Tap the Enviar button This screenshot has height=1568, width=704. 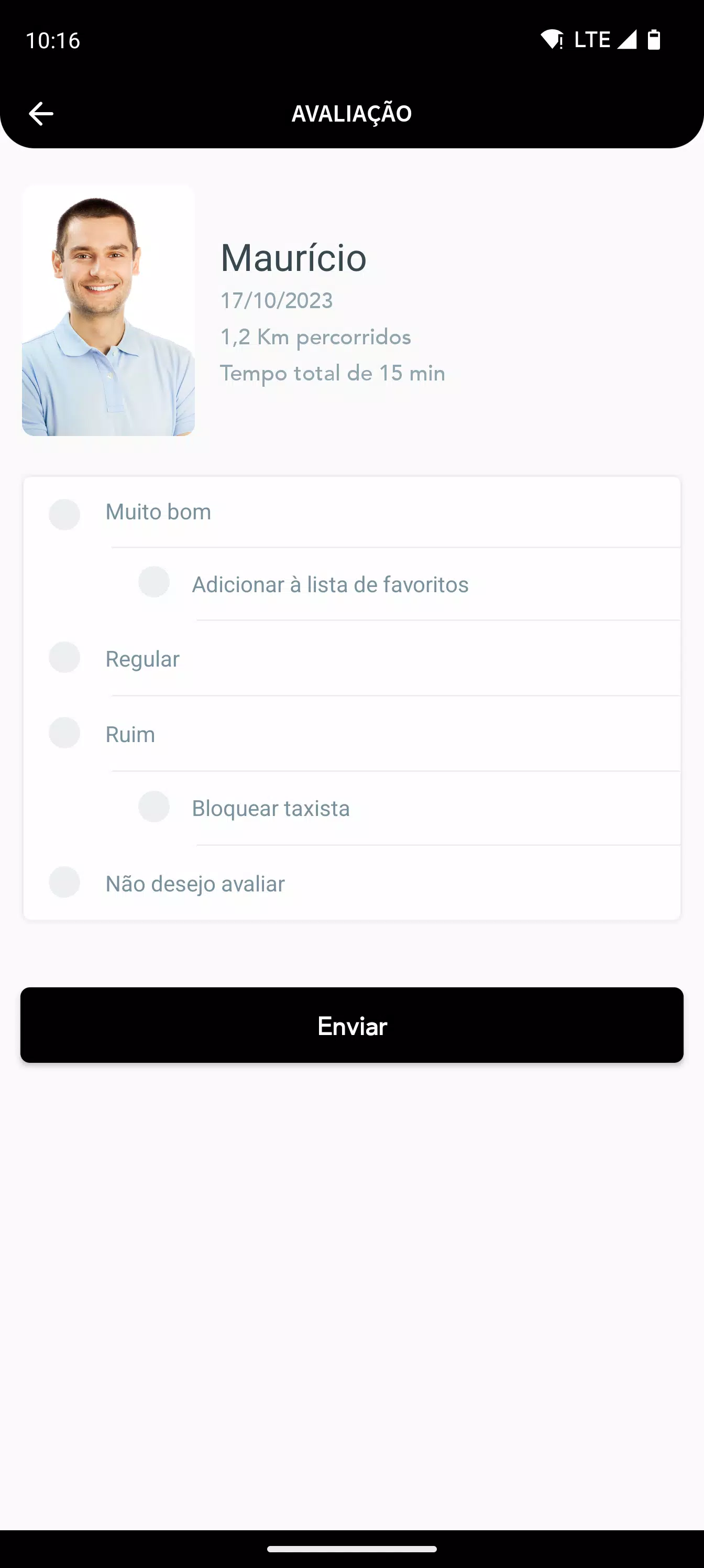(351, 1025)
